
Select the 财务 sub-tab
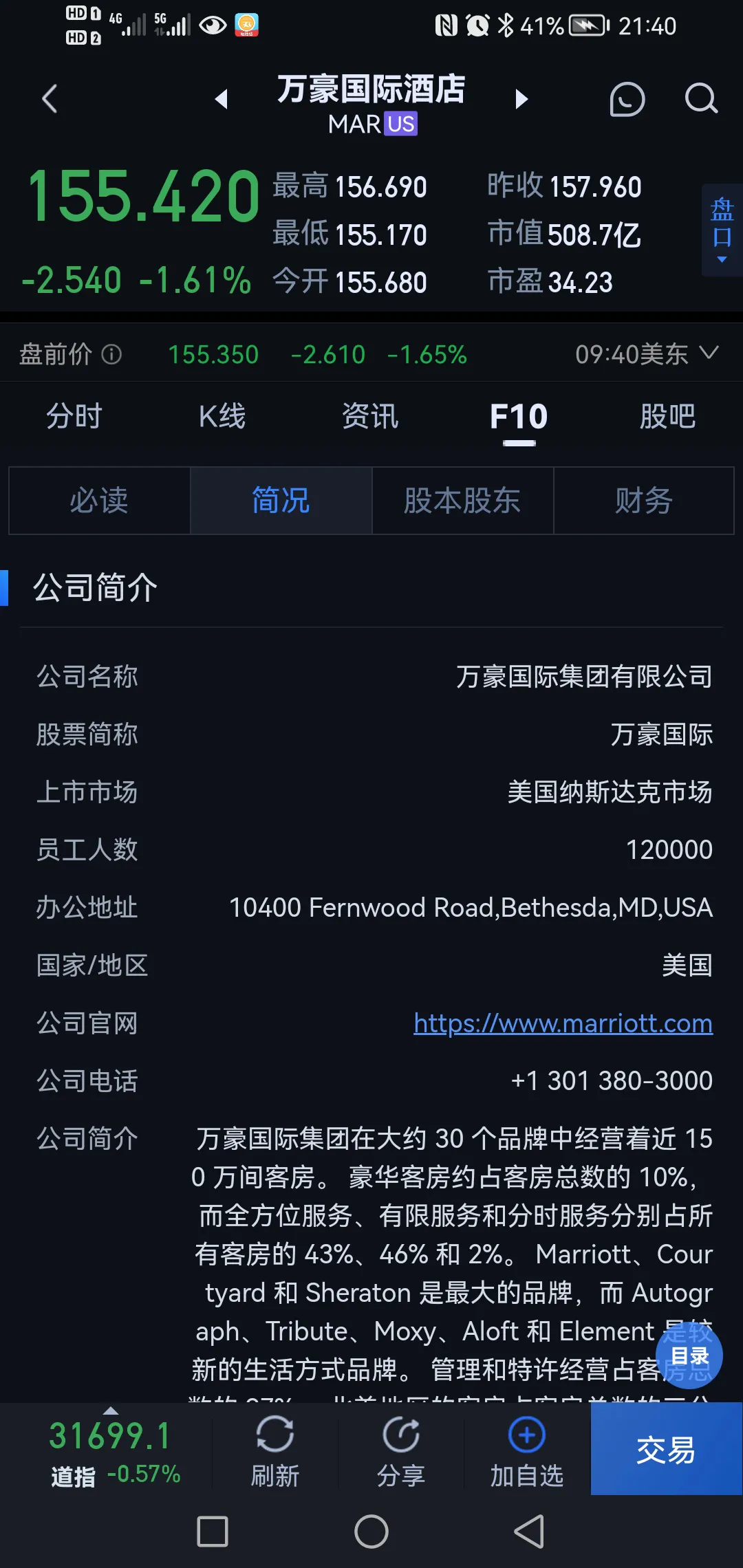pyautogui.click(x=644, y=501)
